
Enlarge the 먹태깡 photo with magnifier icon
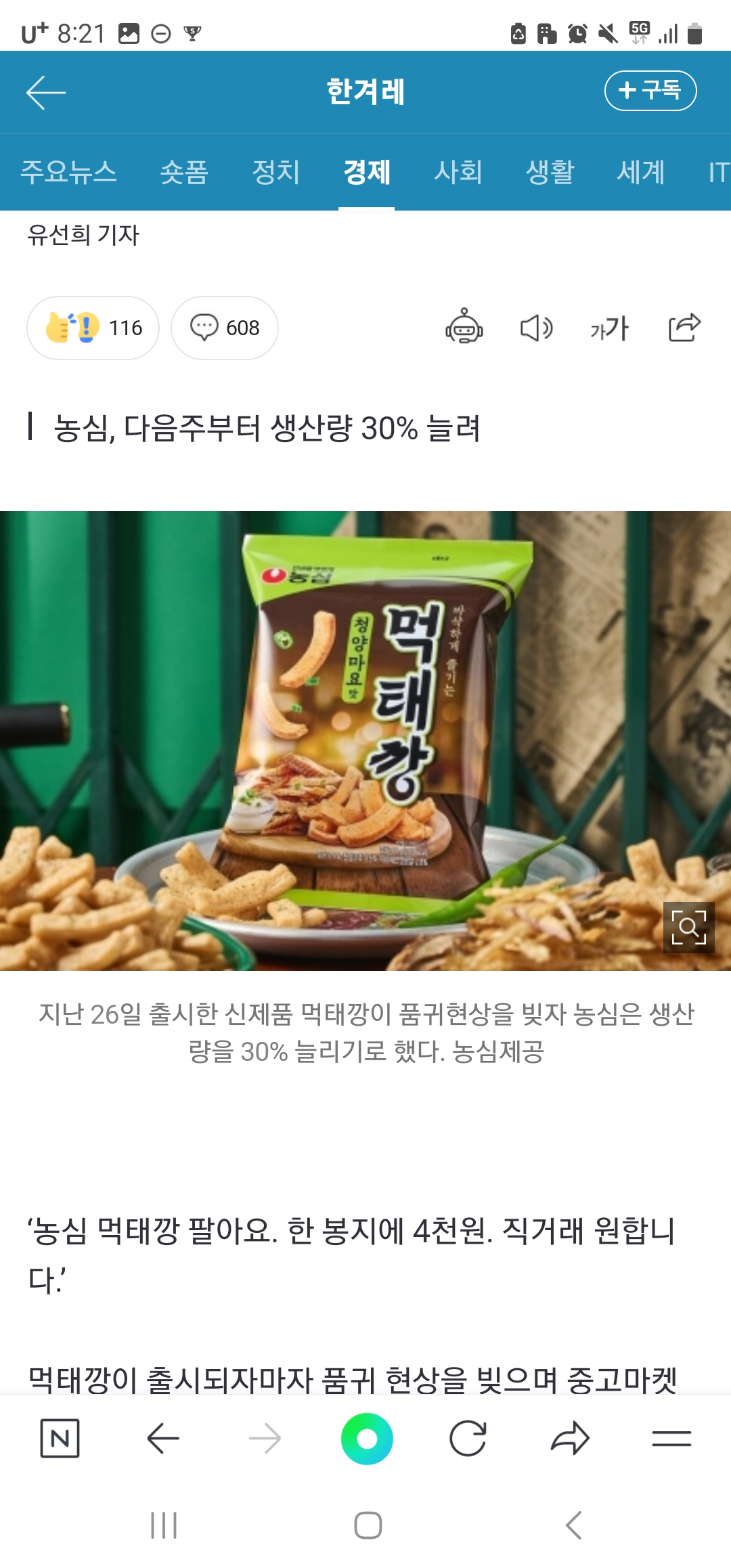pos(688,927)
